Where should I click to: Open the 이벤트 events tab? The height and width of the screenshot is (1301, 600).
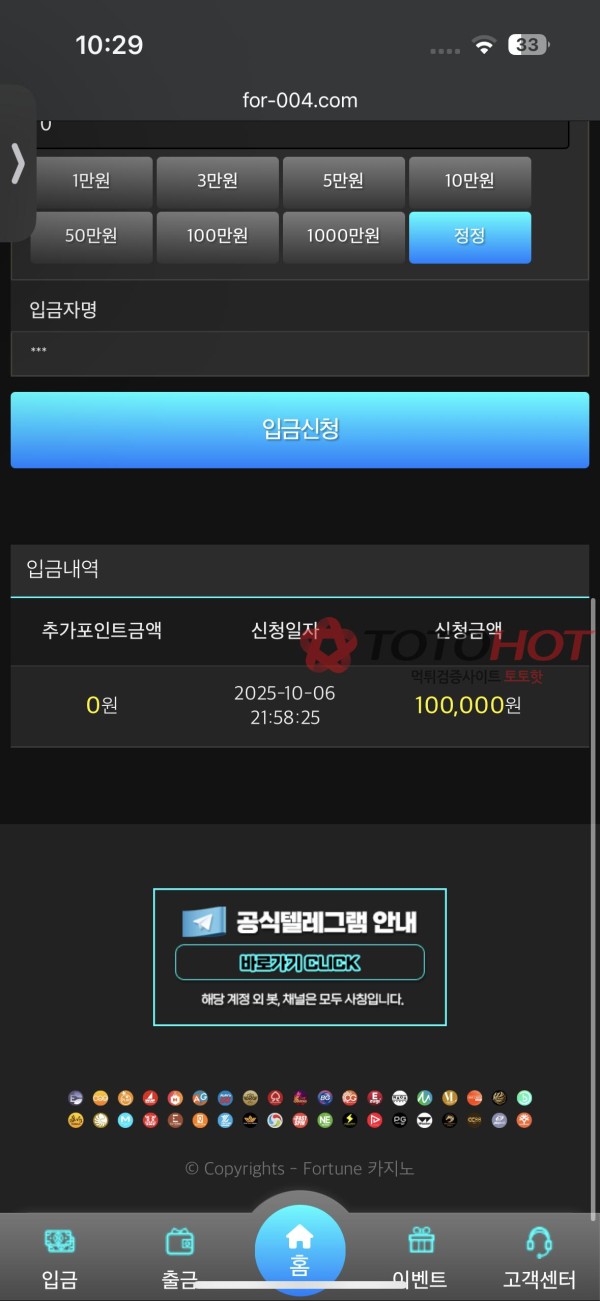421,1258
